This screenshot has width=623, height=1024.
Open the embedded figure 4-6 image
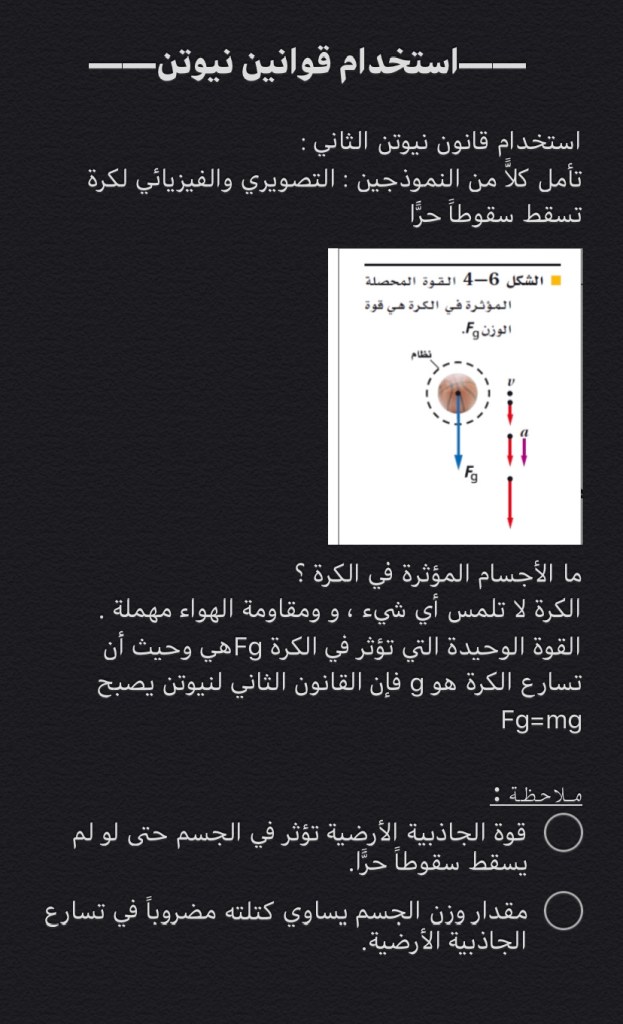click(455, 396)
